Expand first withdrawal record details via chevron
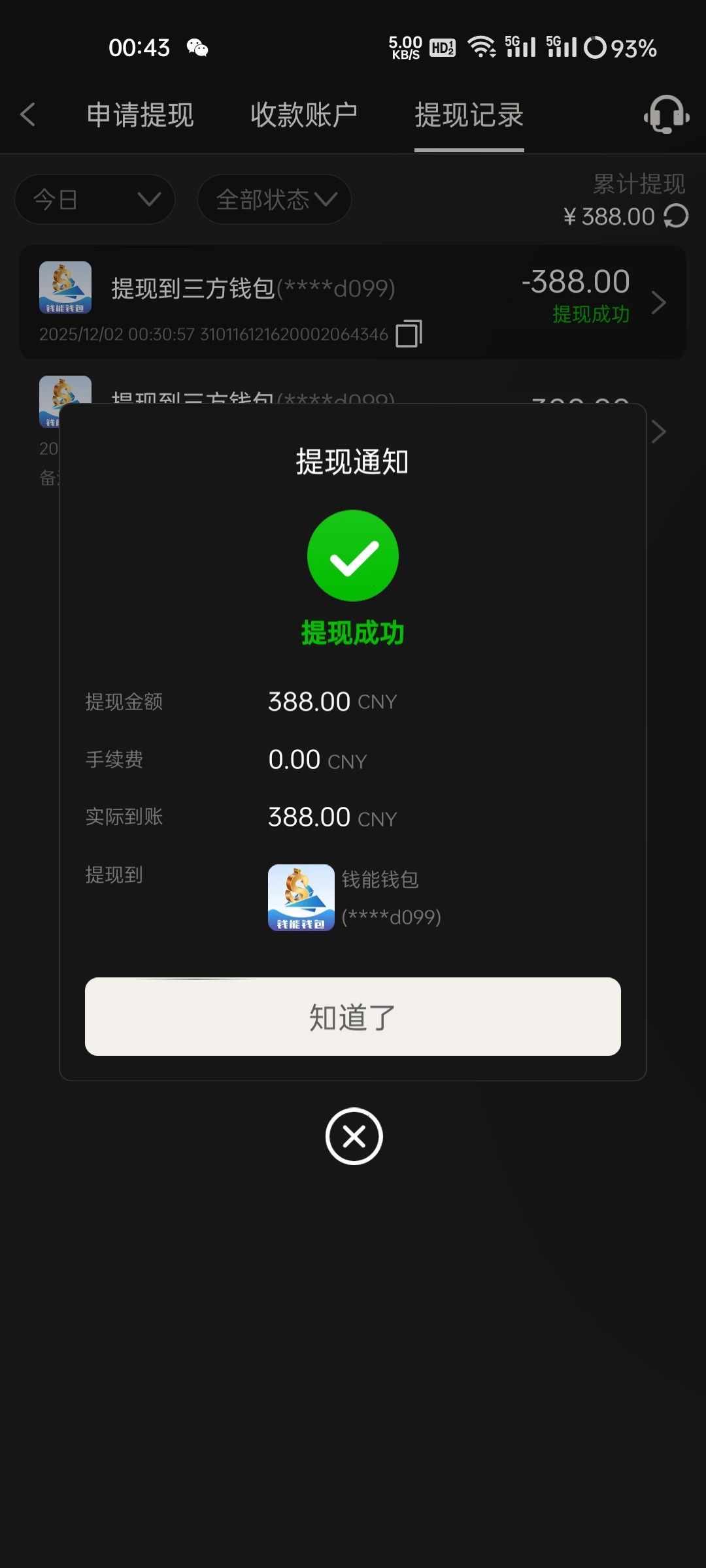Screen dimensions: 706x1568 [x=658, y=302]
